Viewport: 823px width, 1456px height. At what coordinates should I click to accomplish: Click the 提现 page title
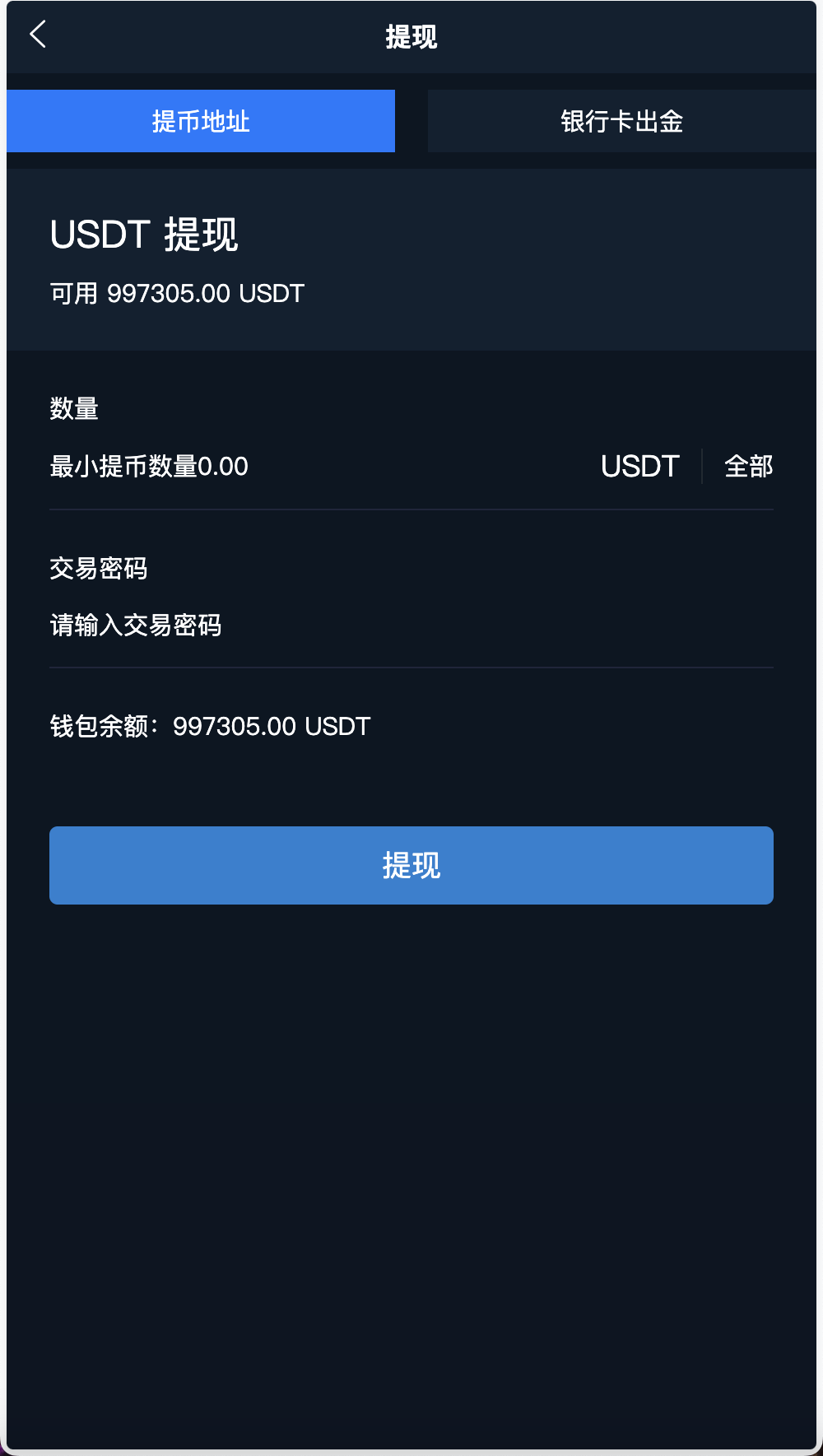(411, 36)
